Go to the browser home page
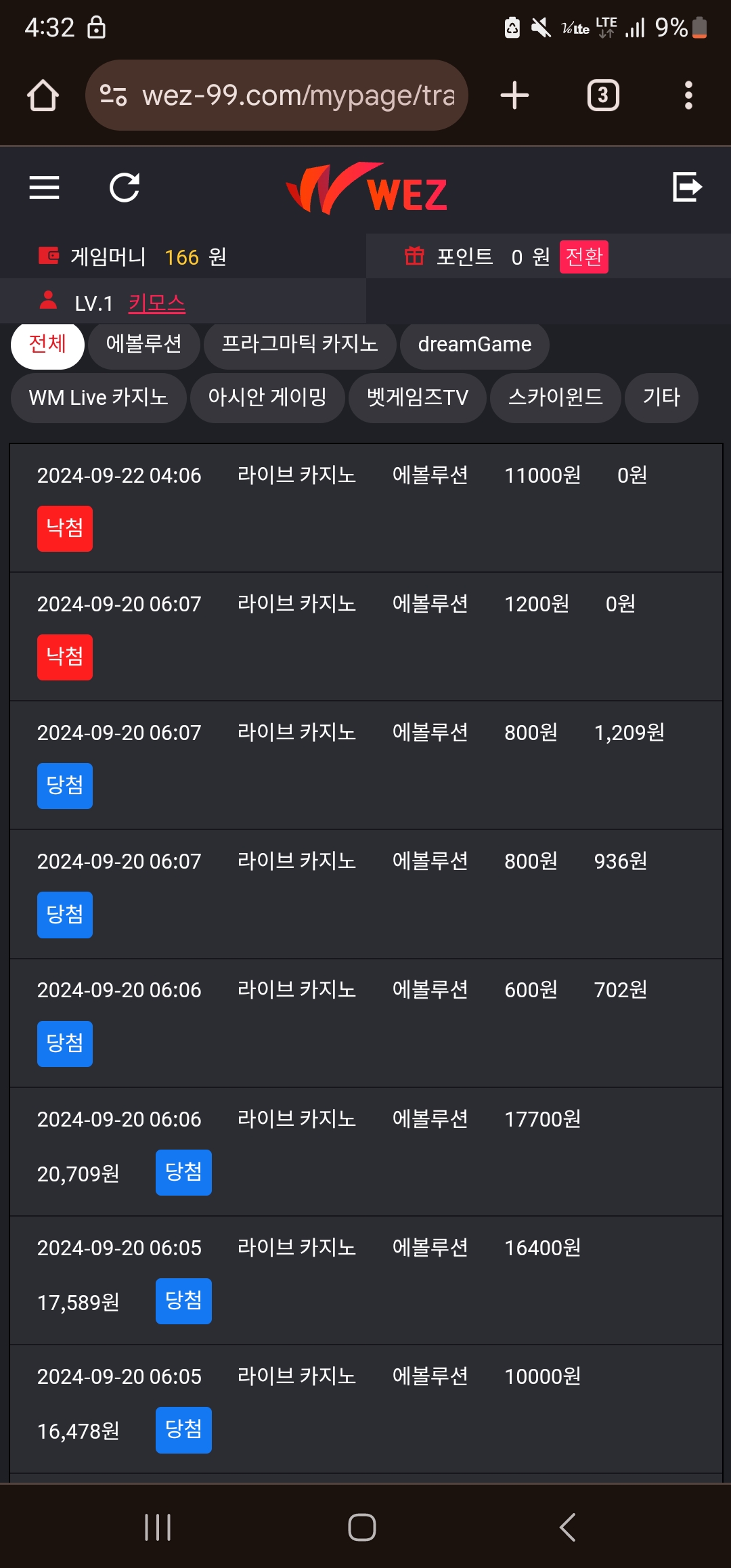 pos(43,95)
